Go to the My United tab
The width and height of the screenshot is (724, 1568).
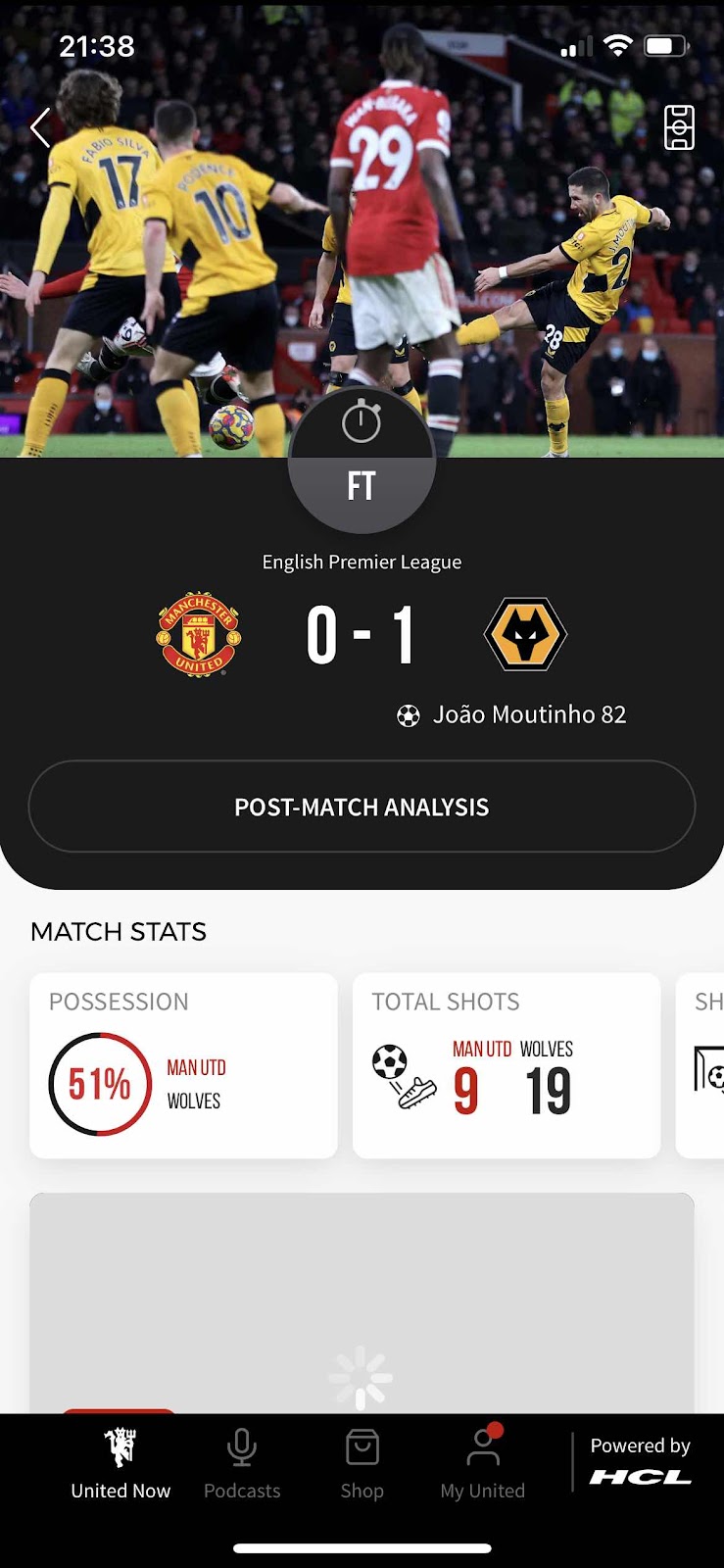[482, 1464]
